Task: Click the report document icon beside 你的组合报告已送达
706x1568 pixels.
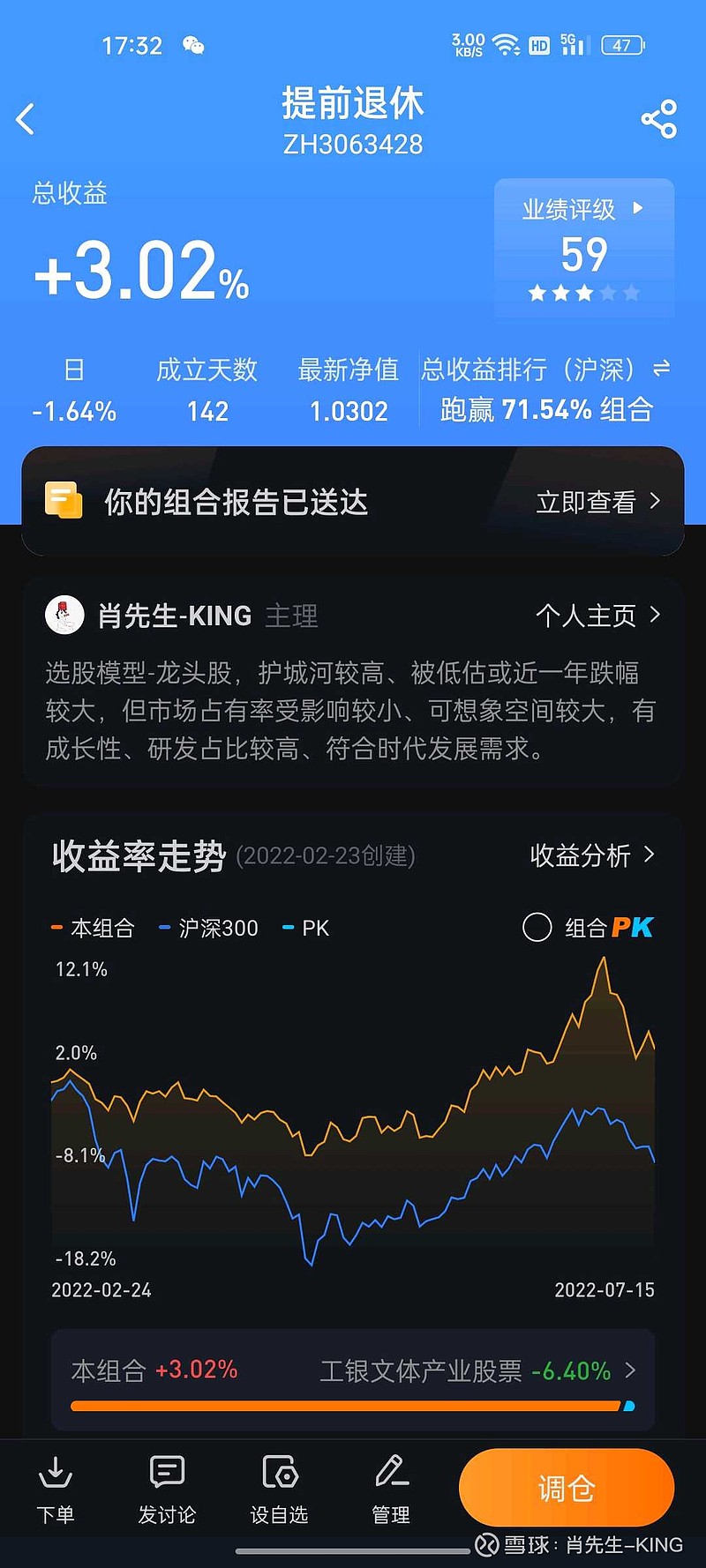Action: 62,500
